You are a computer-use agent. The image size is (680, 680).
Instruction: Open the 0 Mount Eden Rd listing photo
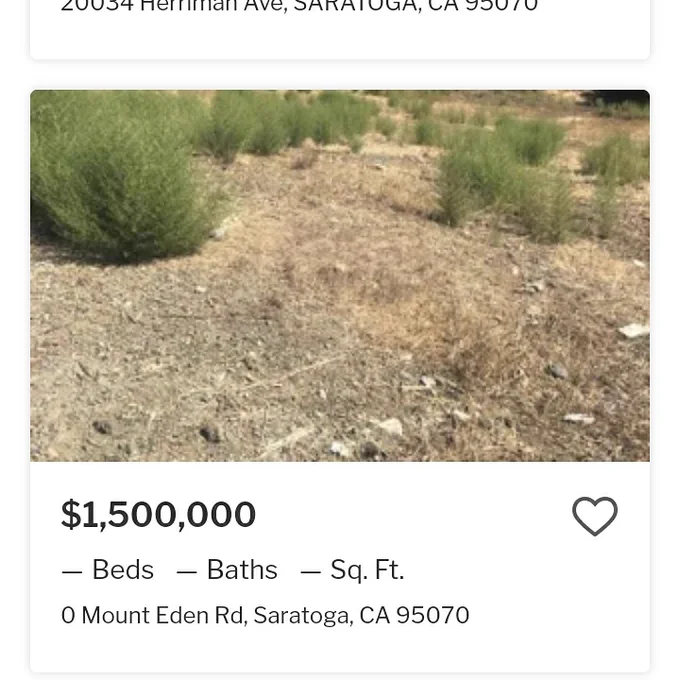(x=340, y=275)
